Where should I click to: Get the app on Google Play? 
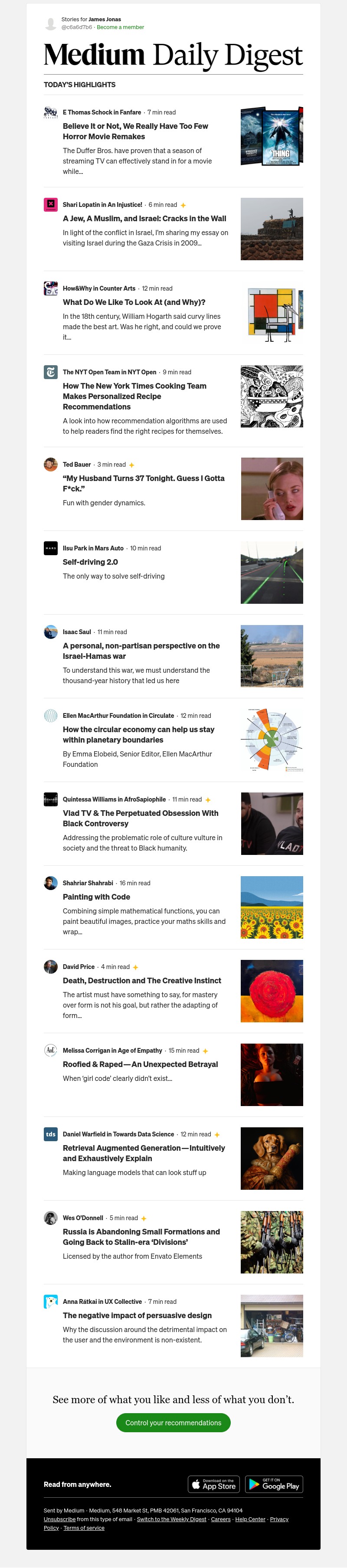(273, 1484)
